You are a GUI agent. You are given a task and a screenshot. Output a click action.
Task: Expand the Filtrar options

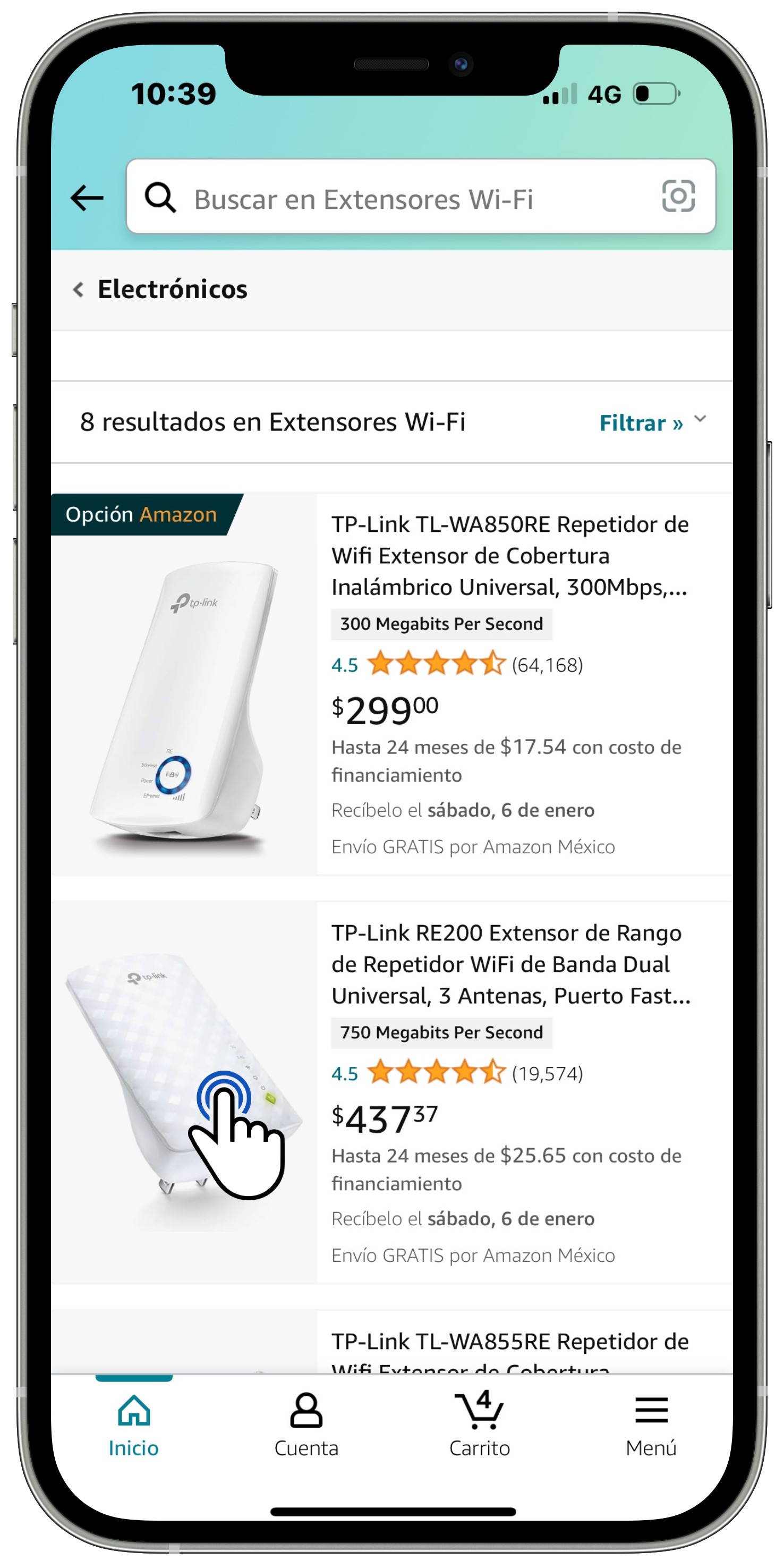pos(651,422)
